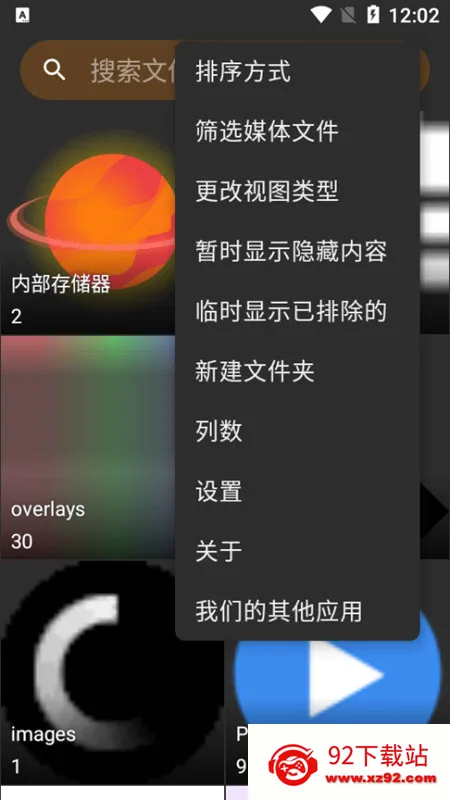Viewport: 450px width, 800px height.
Task: Tap the search magnifier icon
Action: coord(54,70)
